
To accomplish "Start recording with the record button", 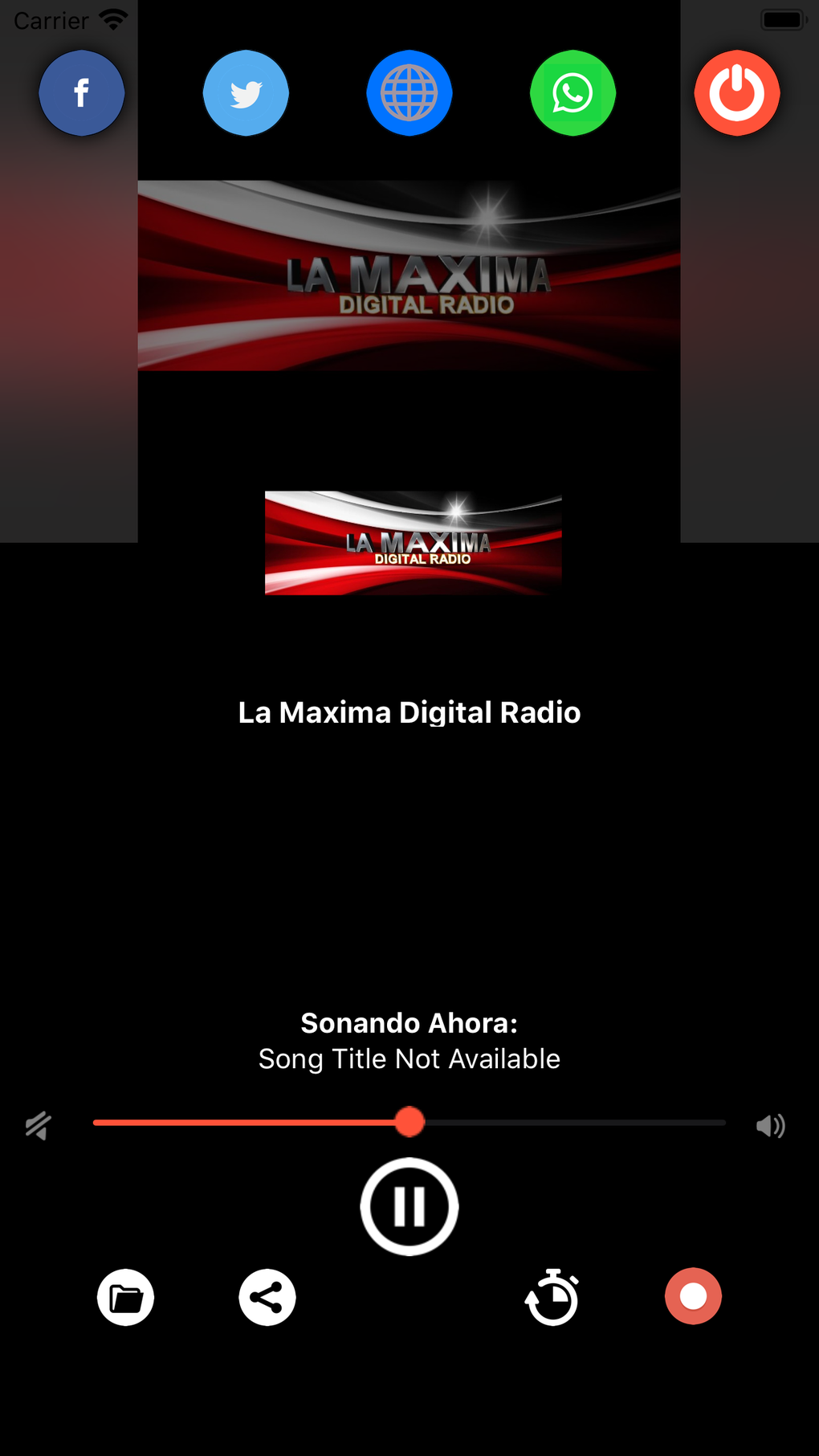I will [693, 1295].
